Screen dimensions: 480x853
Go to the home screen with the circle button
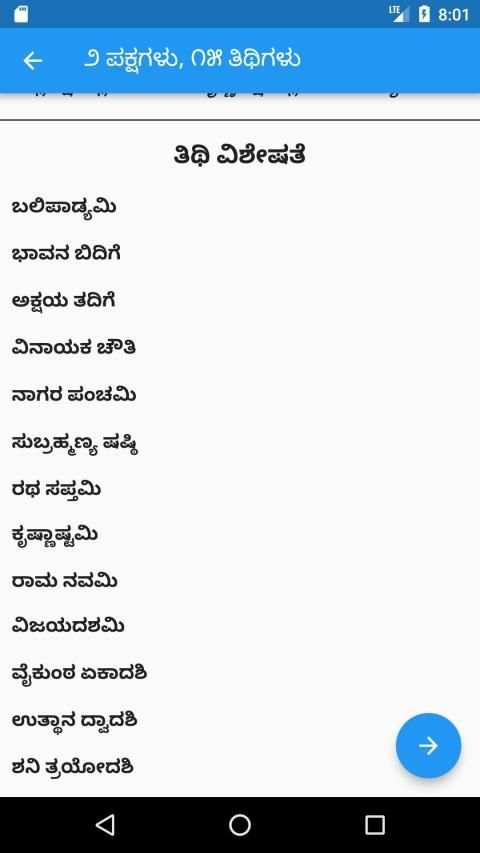coord(240,825)
